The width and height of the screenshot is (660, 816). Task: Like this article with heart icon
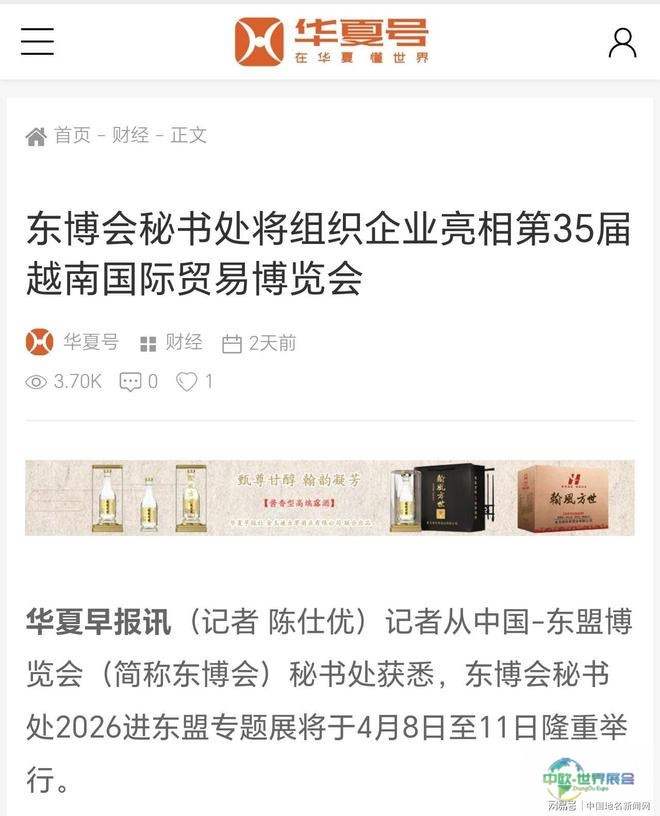pyautogui.click(x=187, y=381)
